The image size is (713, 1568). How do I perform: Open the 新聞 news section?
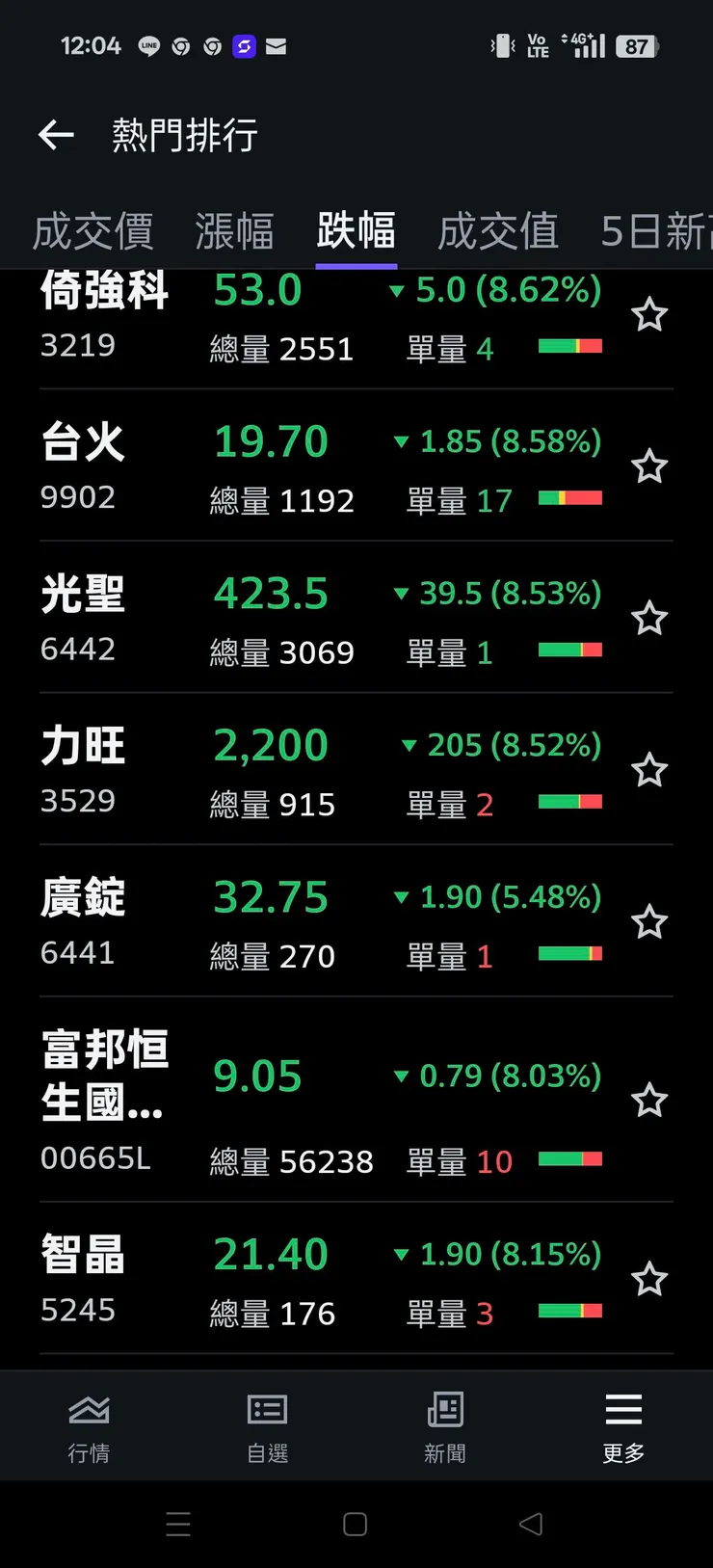445,1426
